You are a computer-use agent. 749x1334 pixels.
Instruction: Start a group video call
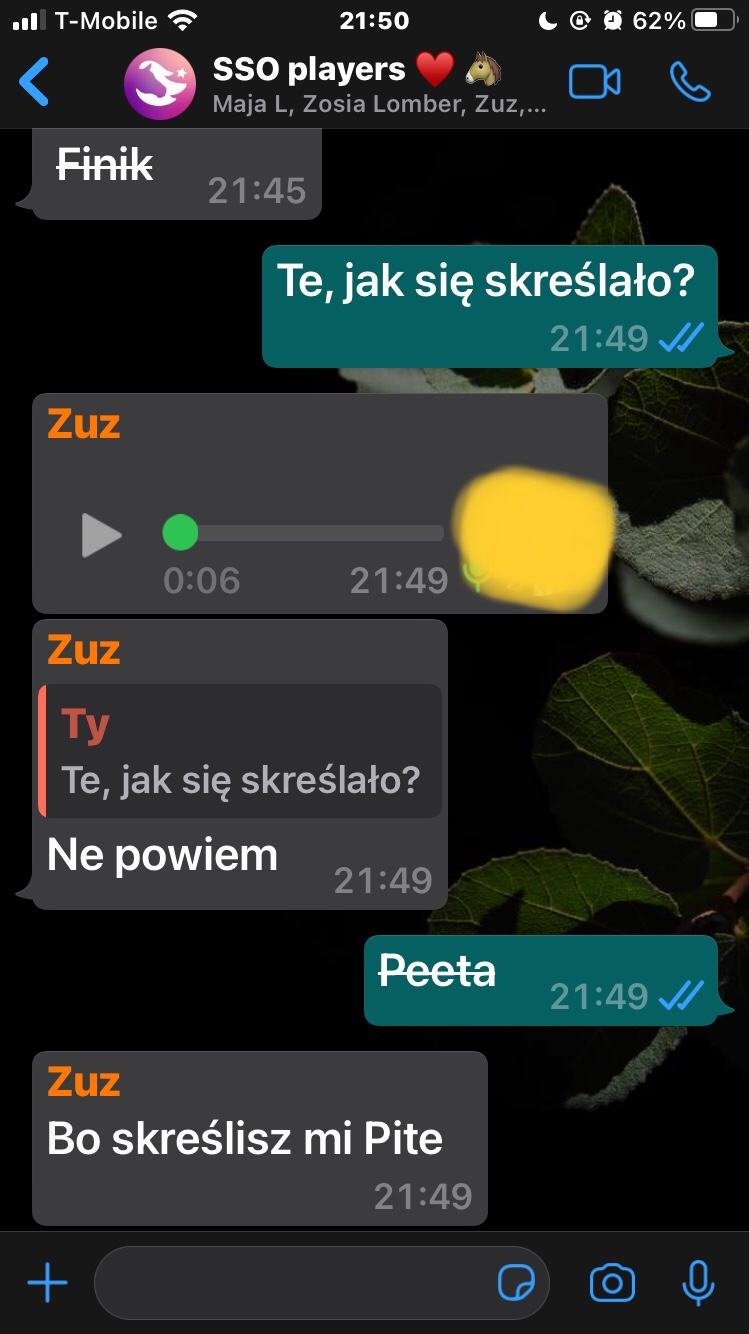coord(594,83)
